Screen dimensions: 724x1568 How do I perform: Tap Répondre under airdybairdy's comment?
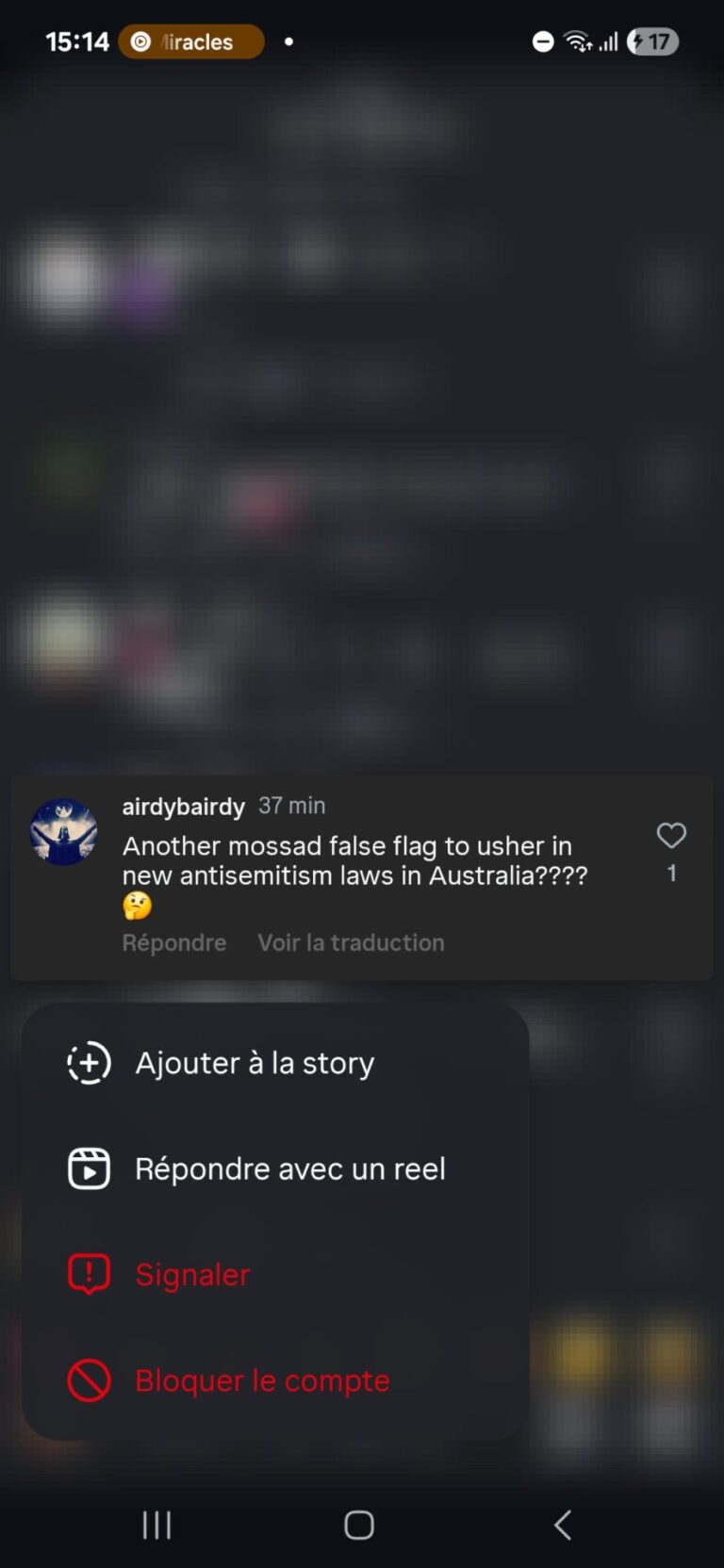174,943
